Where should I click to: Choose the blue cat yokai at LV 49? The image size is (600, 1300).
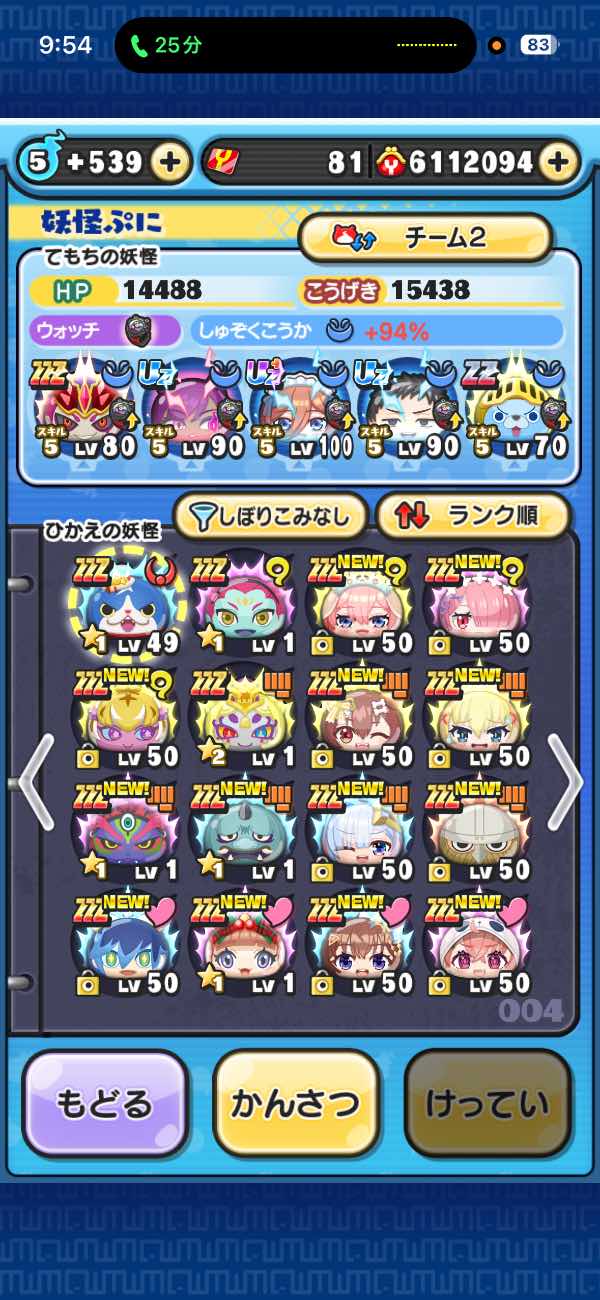124,603
